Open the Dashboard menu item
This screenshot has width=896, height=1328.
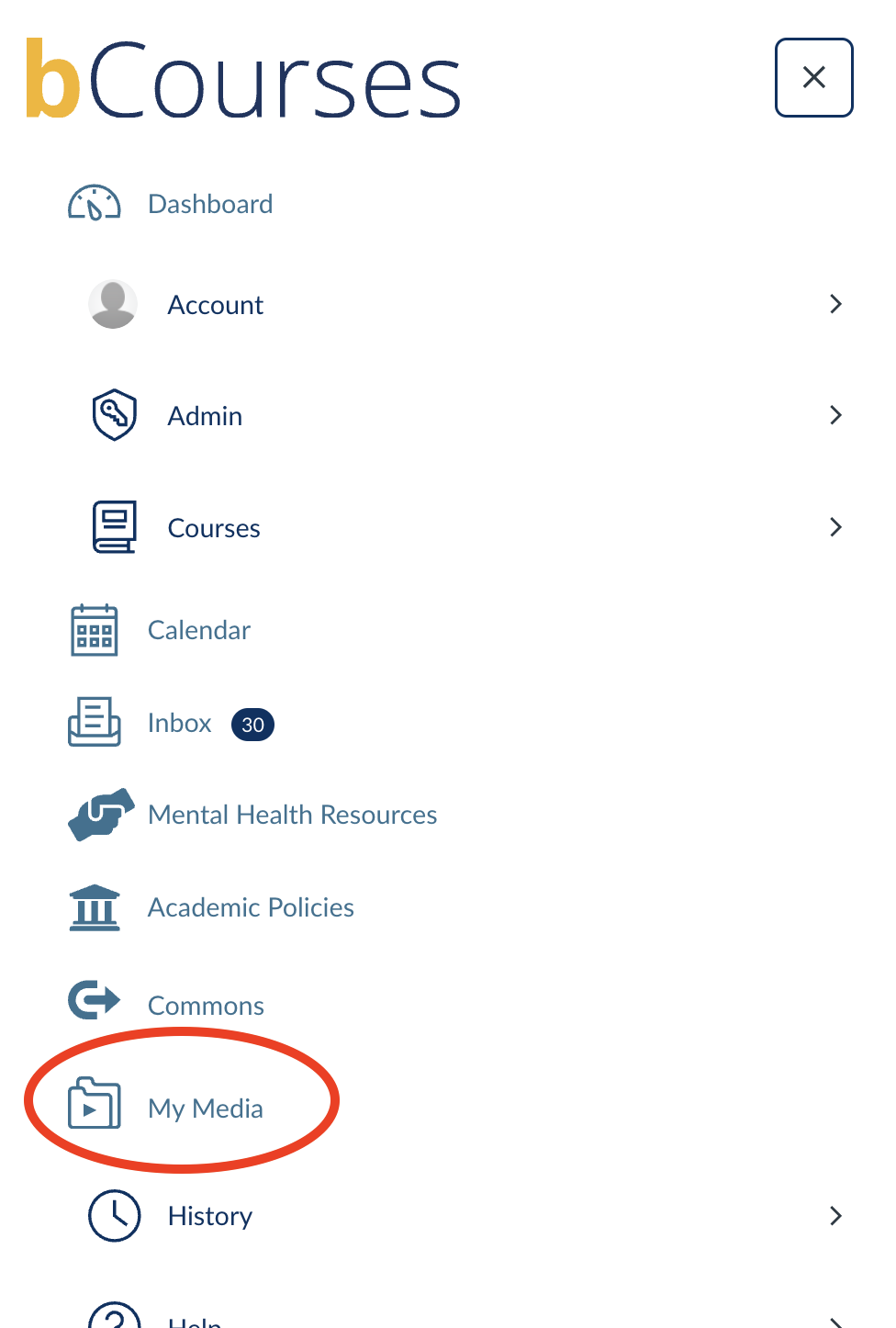coord(209,203)
